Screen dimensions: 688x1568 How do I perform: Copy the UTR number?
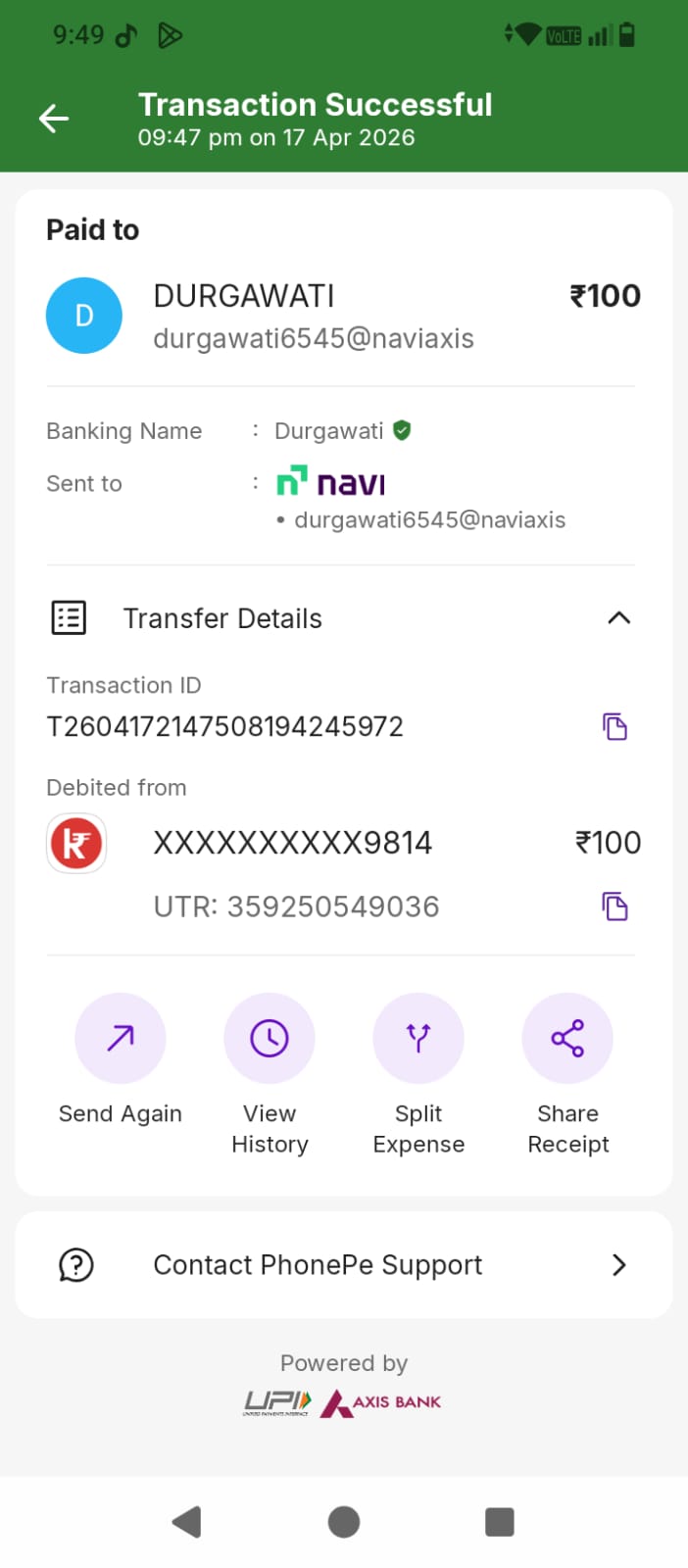pos(614,906)
